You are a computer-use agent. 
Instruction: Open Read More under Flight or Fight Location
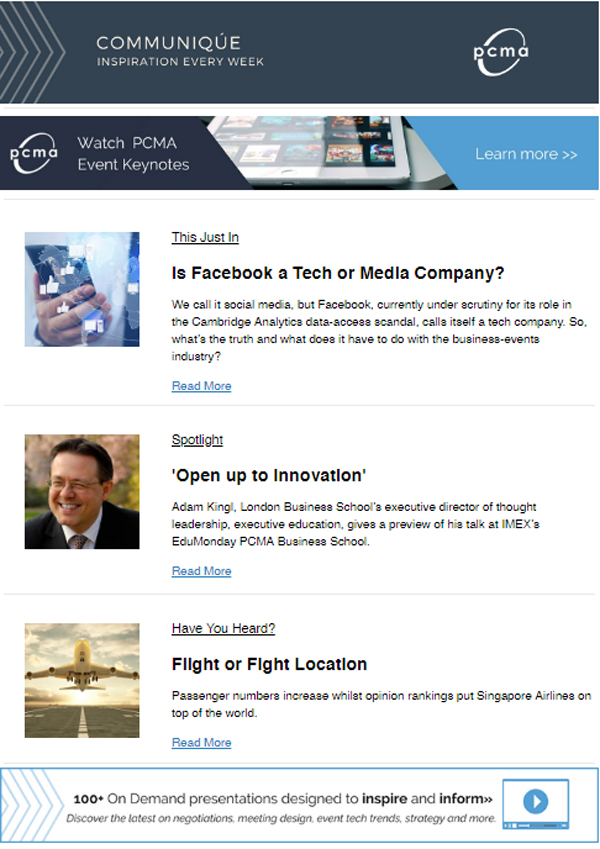point(201,742)
